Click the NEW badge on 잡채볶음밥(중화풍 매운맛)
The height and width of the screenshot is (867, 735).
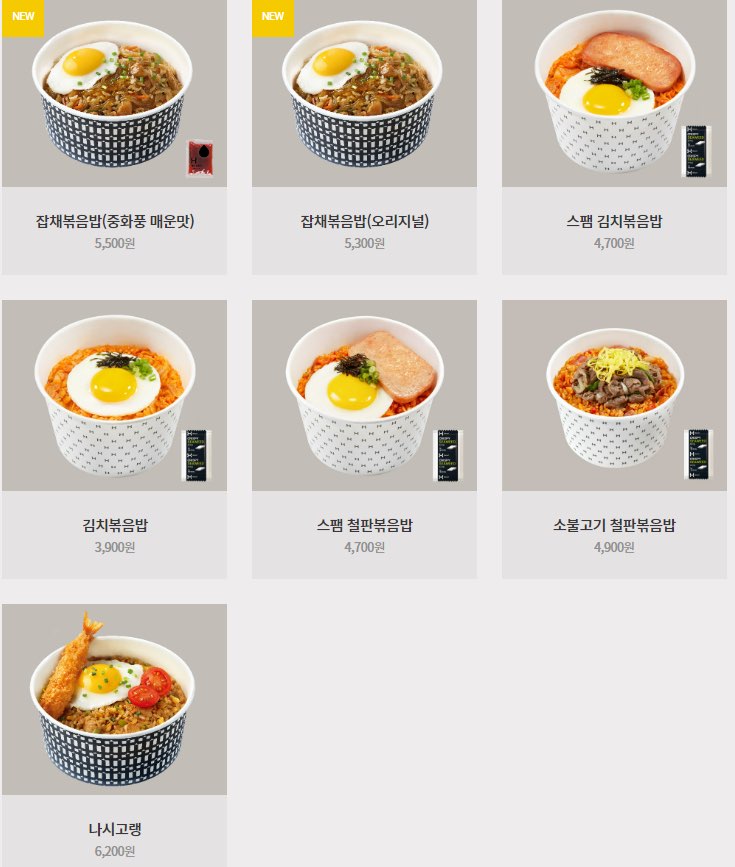20,15
